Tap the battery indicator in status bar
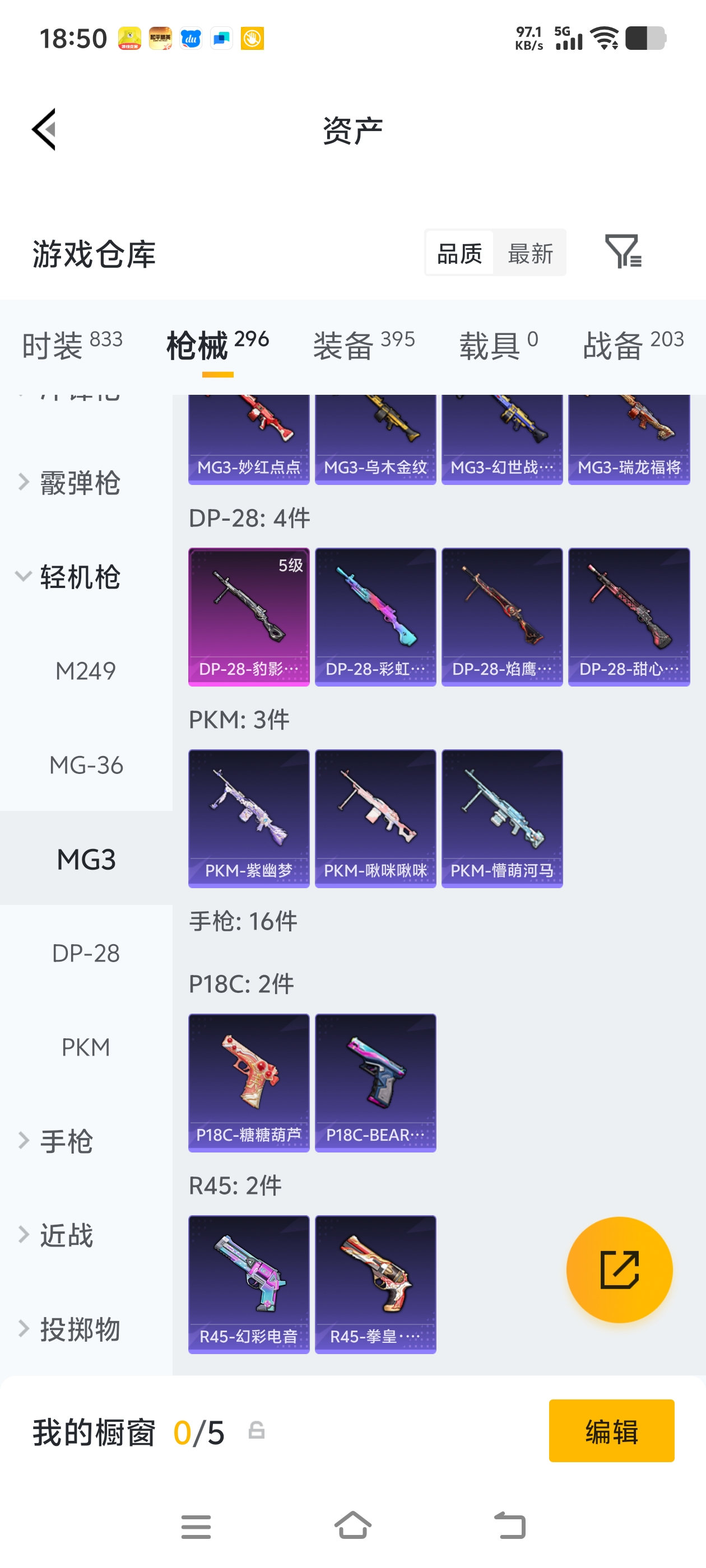 pyautogui.click(x=648, y=38)
